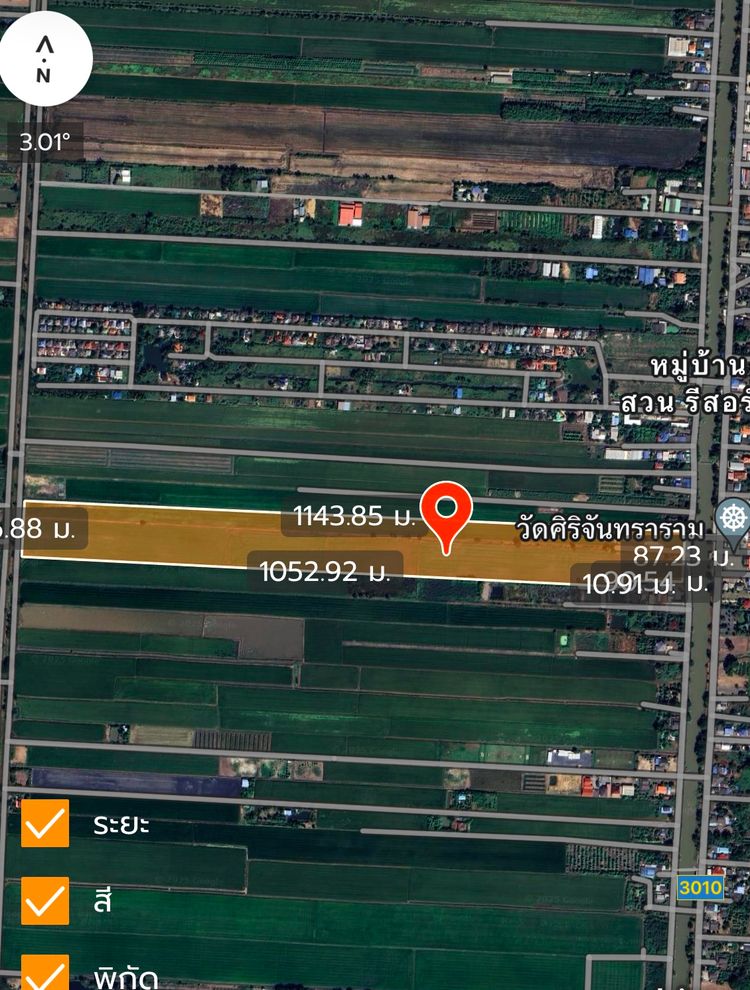Tap the north compass button
750x990 pixels.
[x=44, y=59]
